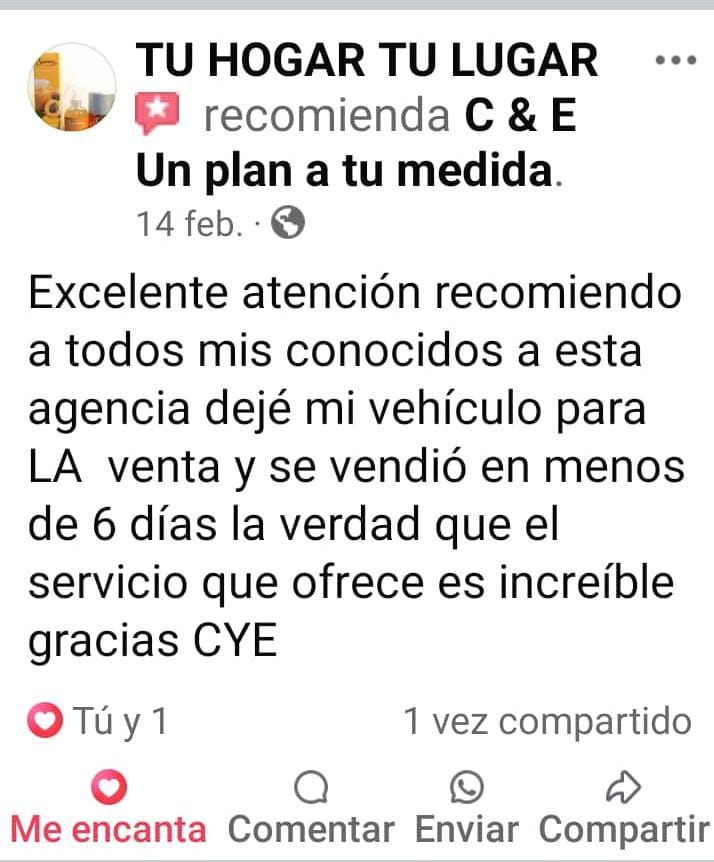Open TU HOGAR TU LUGAR profile picture

coord(69,89)
